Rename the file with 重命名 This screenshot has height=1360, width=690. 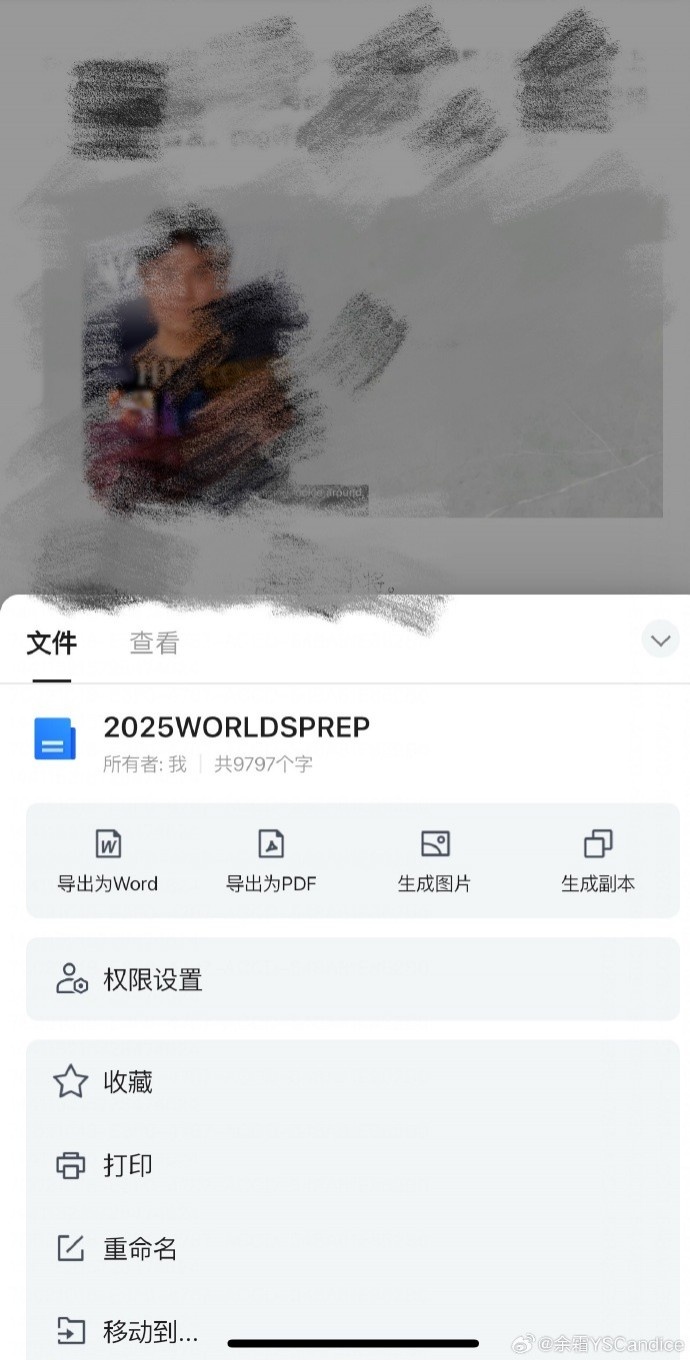point(140,1248)
